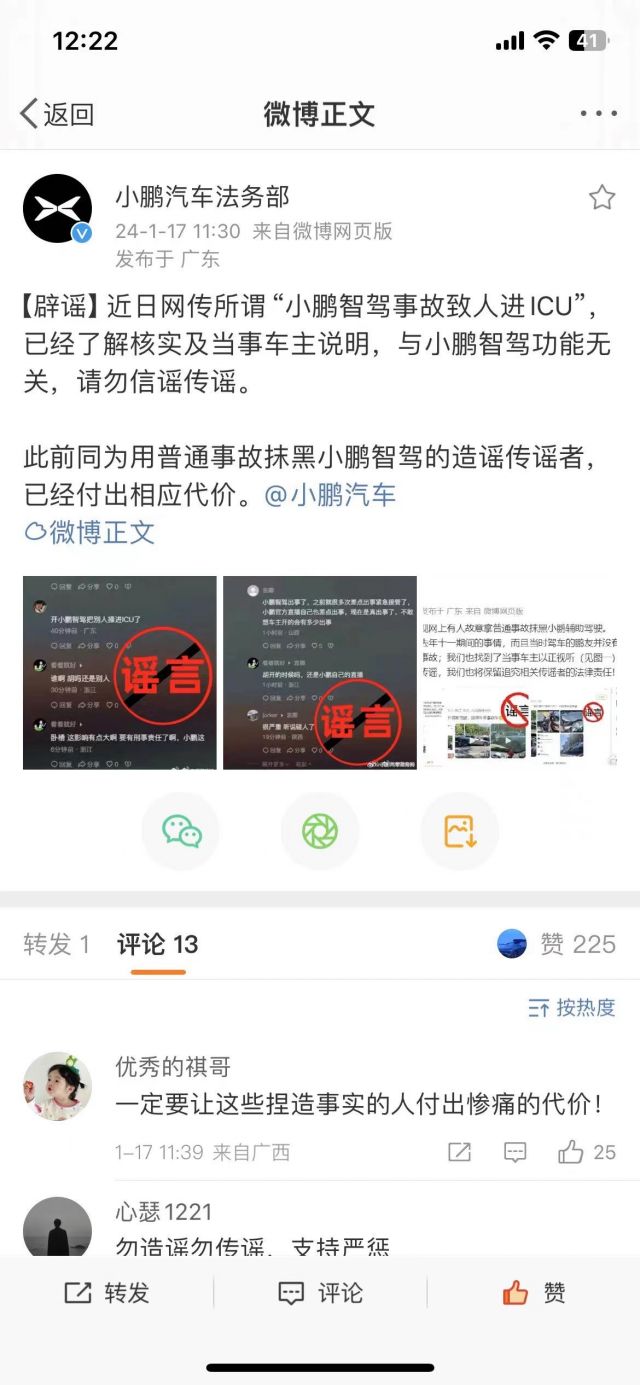This screenshot has width=640, height=1385.
Task: Tap the green camera shutter share icon
Action: [x=320, y=831]
